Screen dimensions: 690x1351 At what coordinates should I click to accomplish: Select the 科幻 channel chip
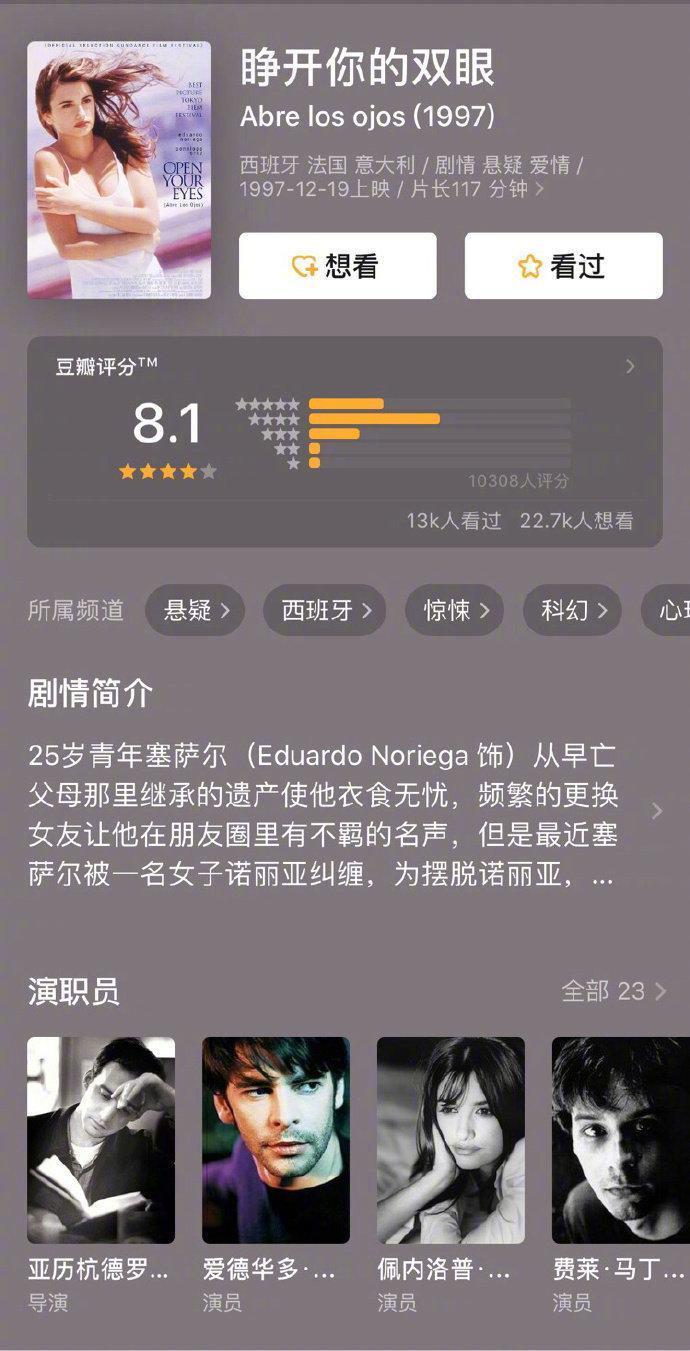[x=572, y=610]
